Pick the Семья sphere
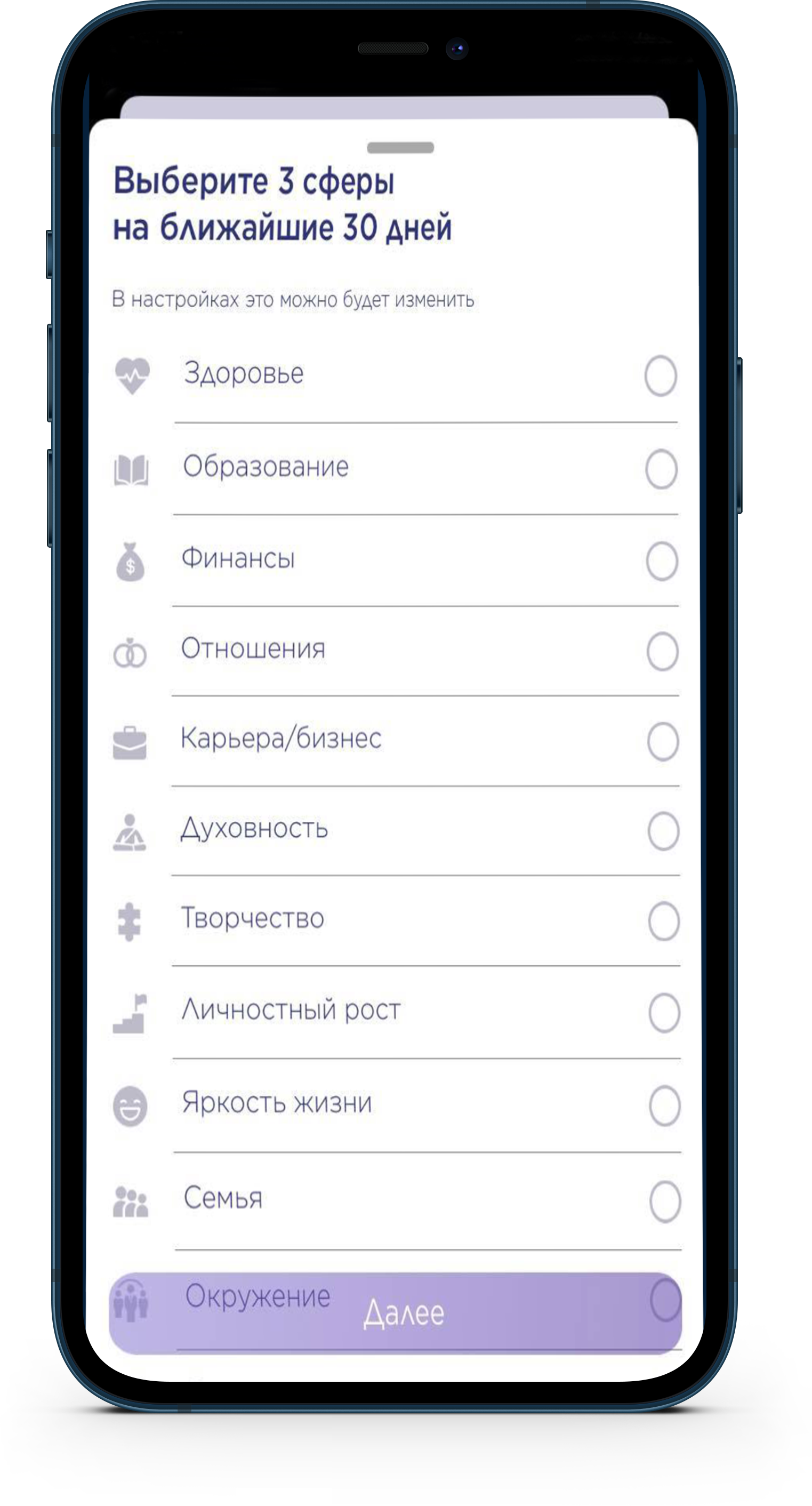 tap(665, 1202)
